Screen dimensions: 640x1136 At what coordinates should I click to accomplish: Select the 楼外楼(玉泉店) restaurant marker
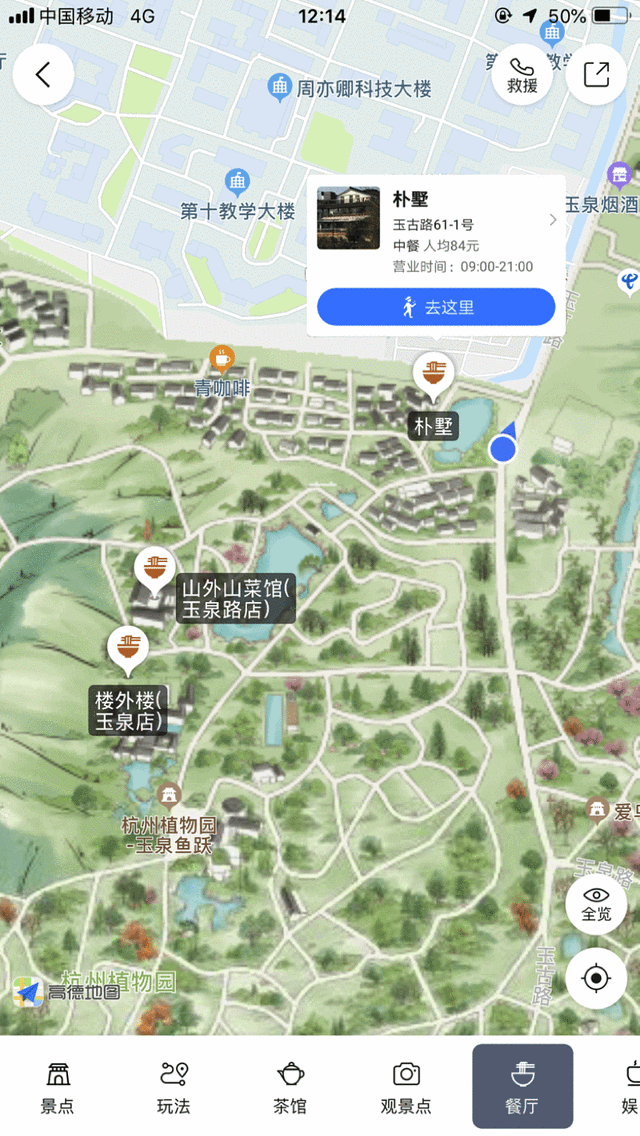click(128, 647)
